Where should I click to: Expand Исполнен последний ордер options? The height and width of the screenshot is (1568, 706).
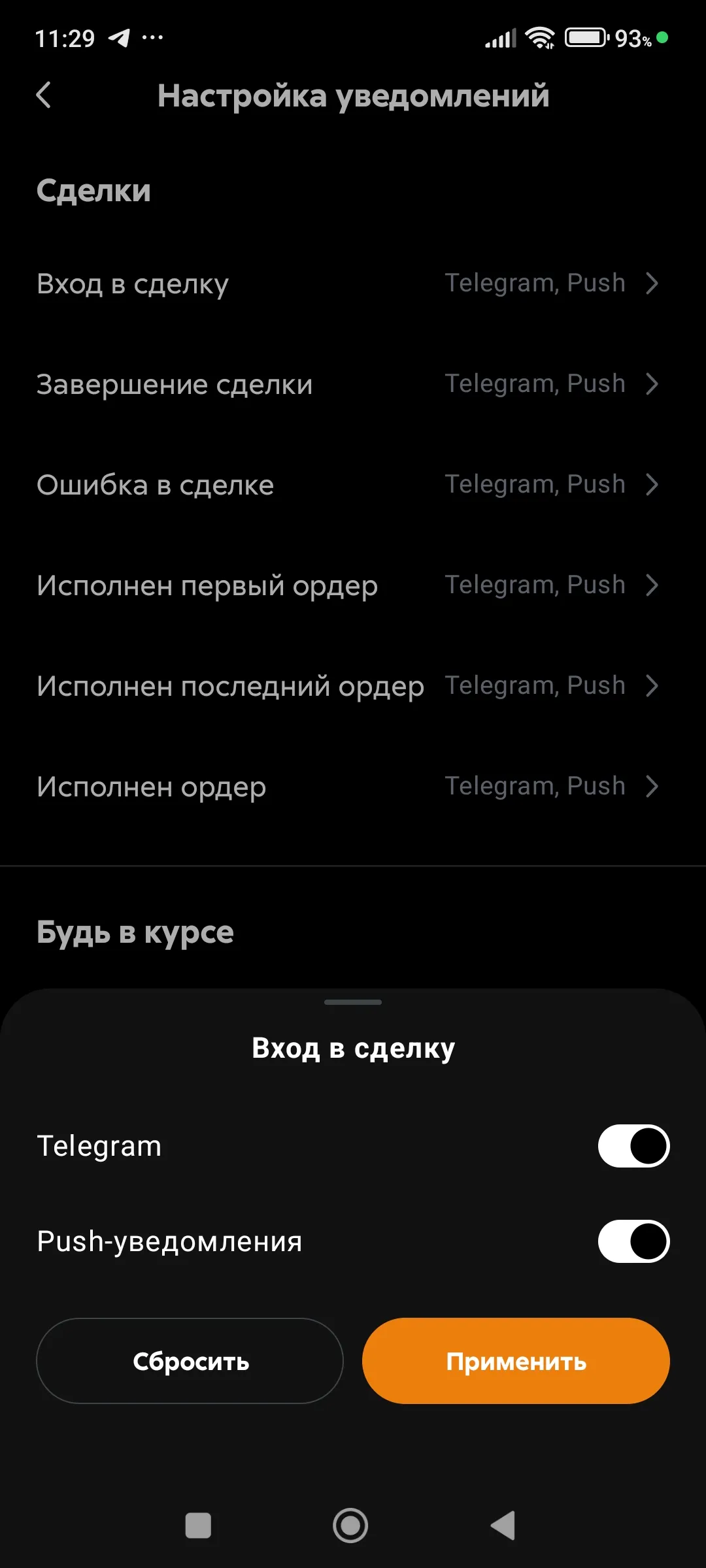pyautogui.click(x=353, y=685)
